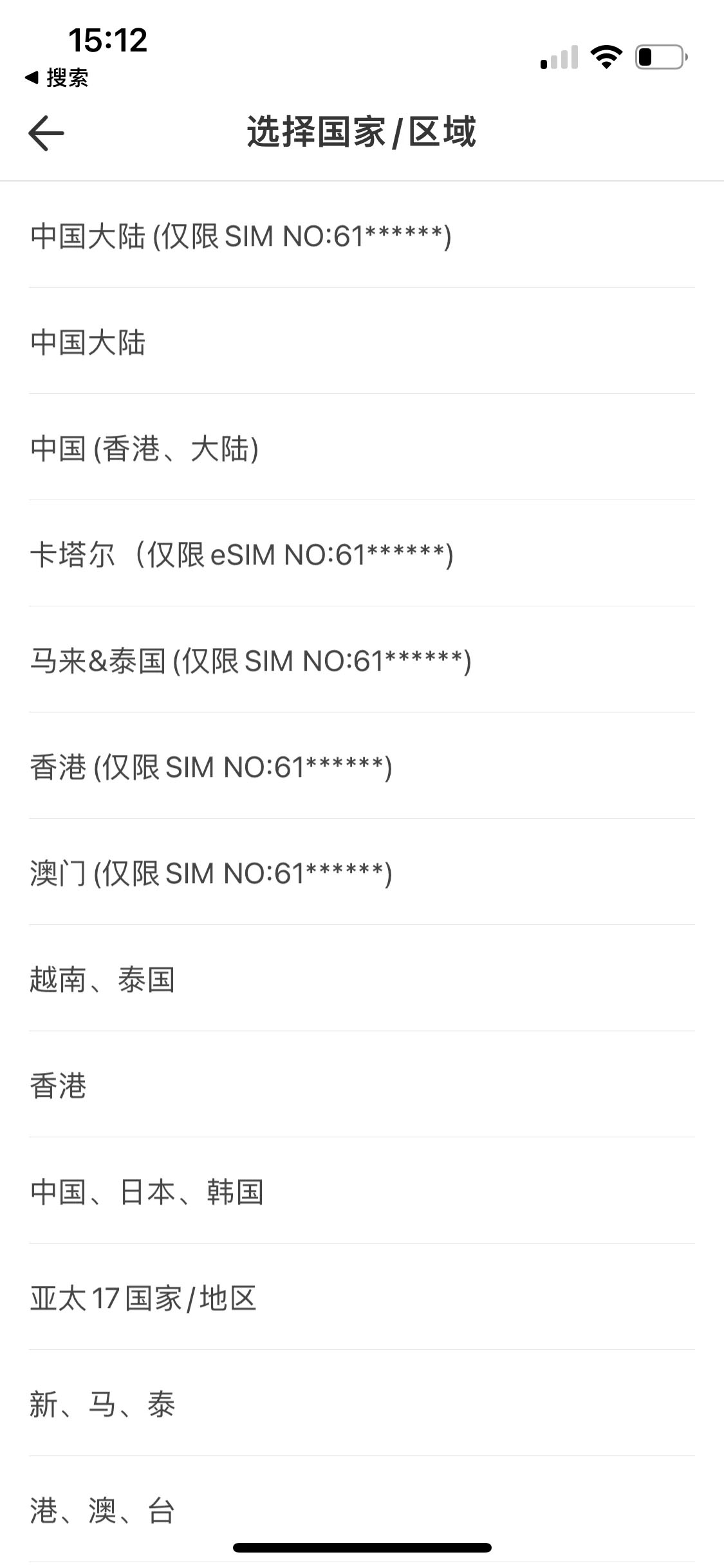Select 香港 (仅限 SIM NO:61******)

tap(211, 767)
